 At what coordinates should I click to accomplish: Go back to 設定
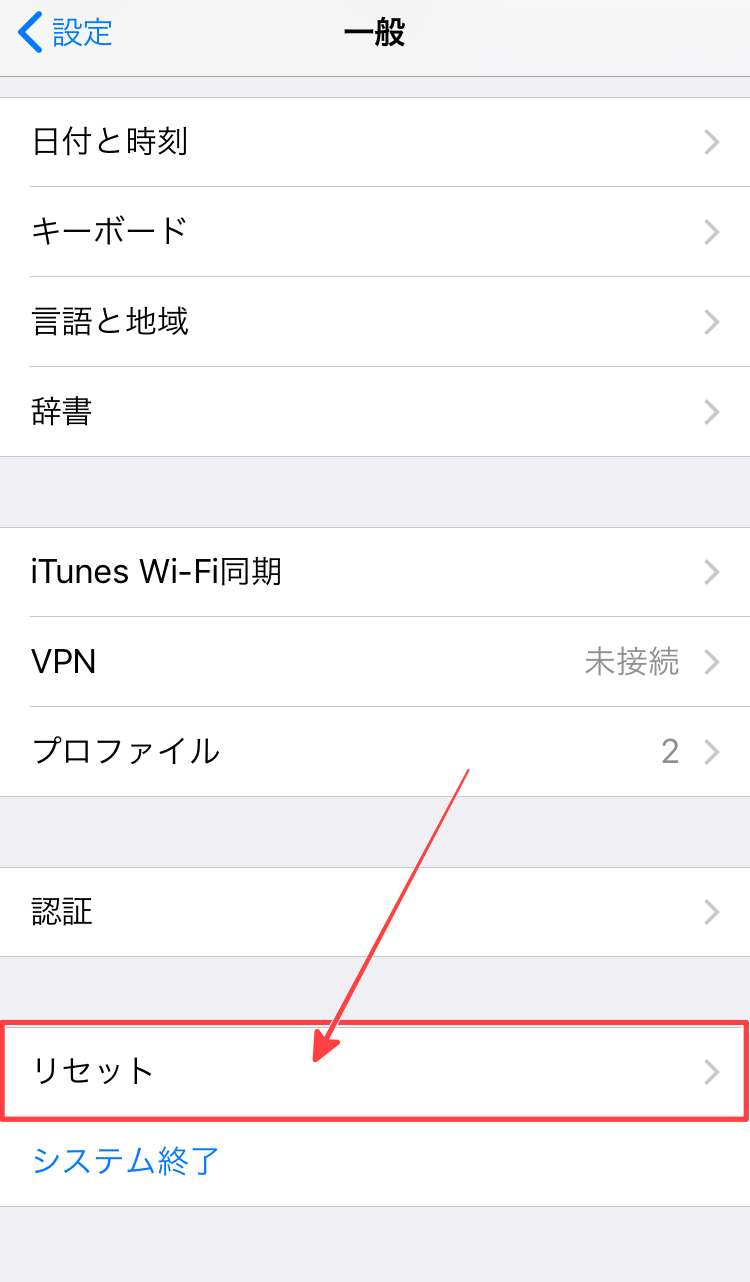[x=66, y=33]
